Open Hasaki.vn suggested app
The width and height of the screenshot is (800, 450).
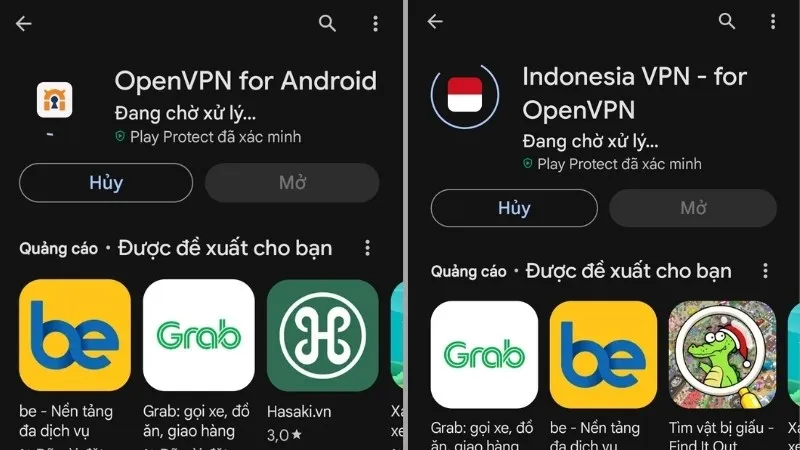pyautogui.click(x=322, y=336)
